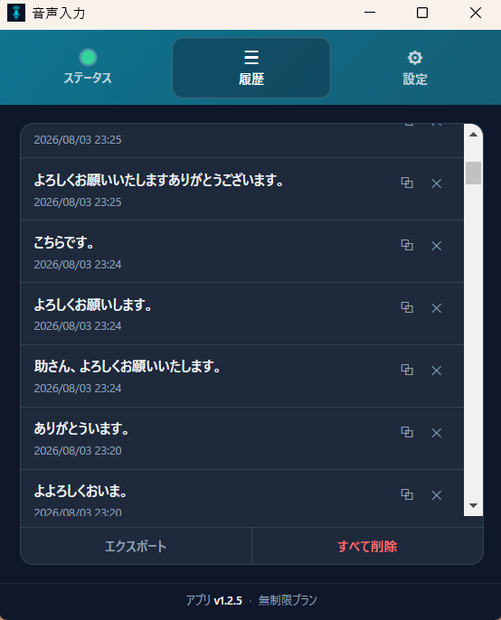Delete the entry よろしくお願いいたしますありがとうございます。
The height and width of the screenshot is (620, 501).
point(436,183)
